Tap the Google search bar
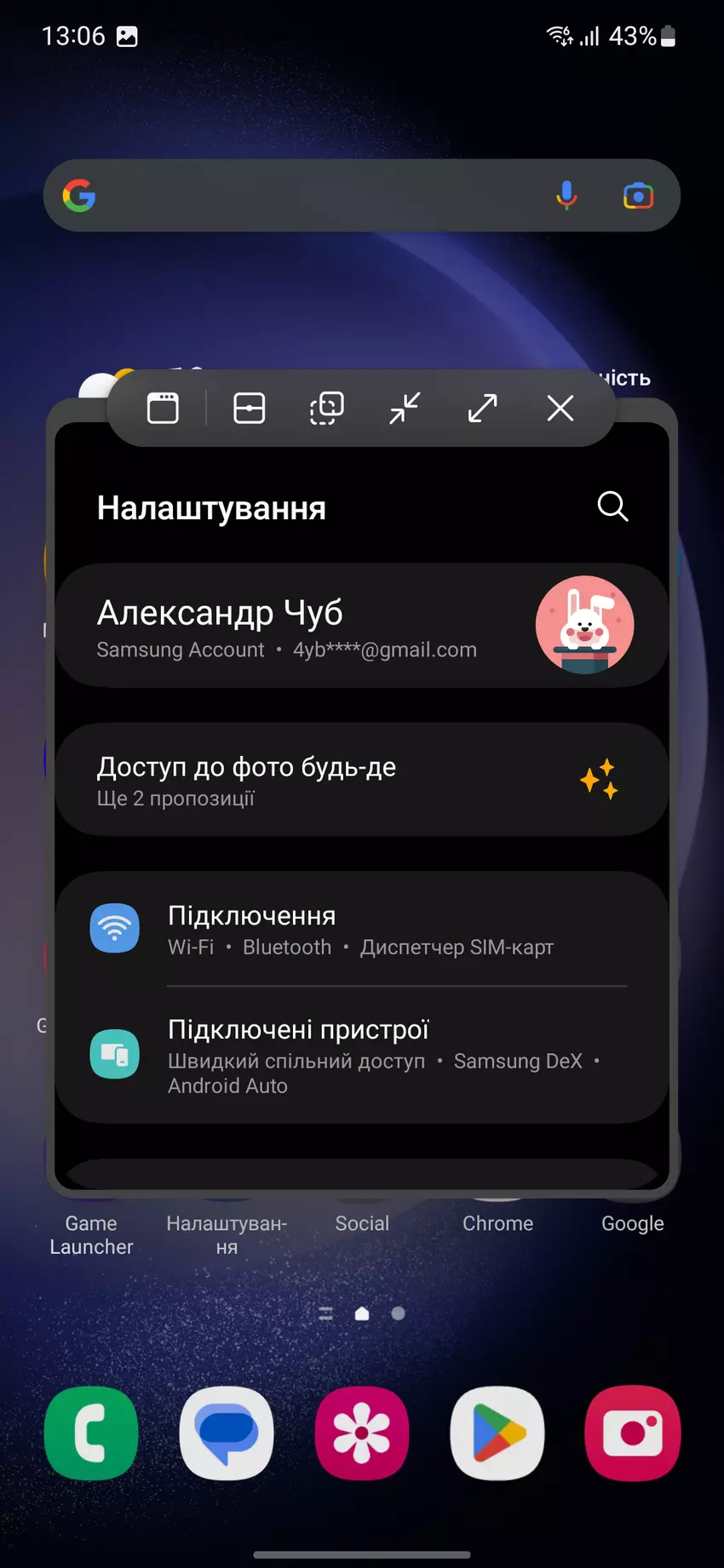The width and height of the screenshot is (724, 1568). pyautogui.click(x=315, y=196)
